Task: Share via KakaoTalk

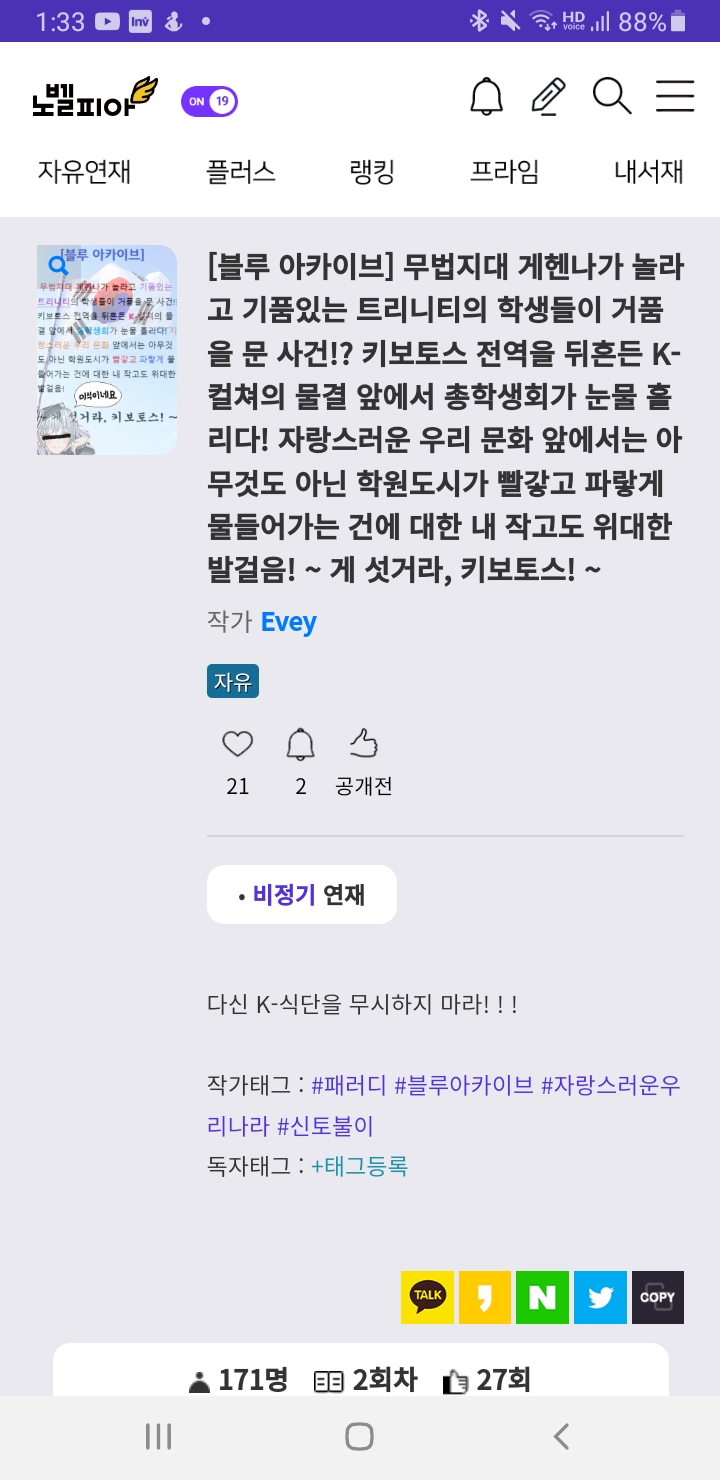Action: coord(427,1297)
